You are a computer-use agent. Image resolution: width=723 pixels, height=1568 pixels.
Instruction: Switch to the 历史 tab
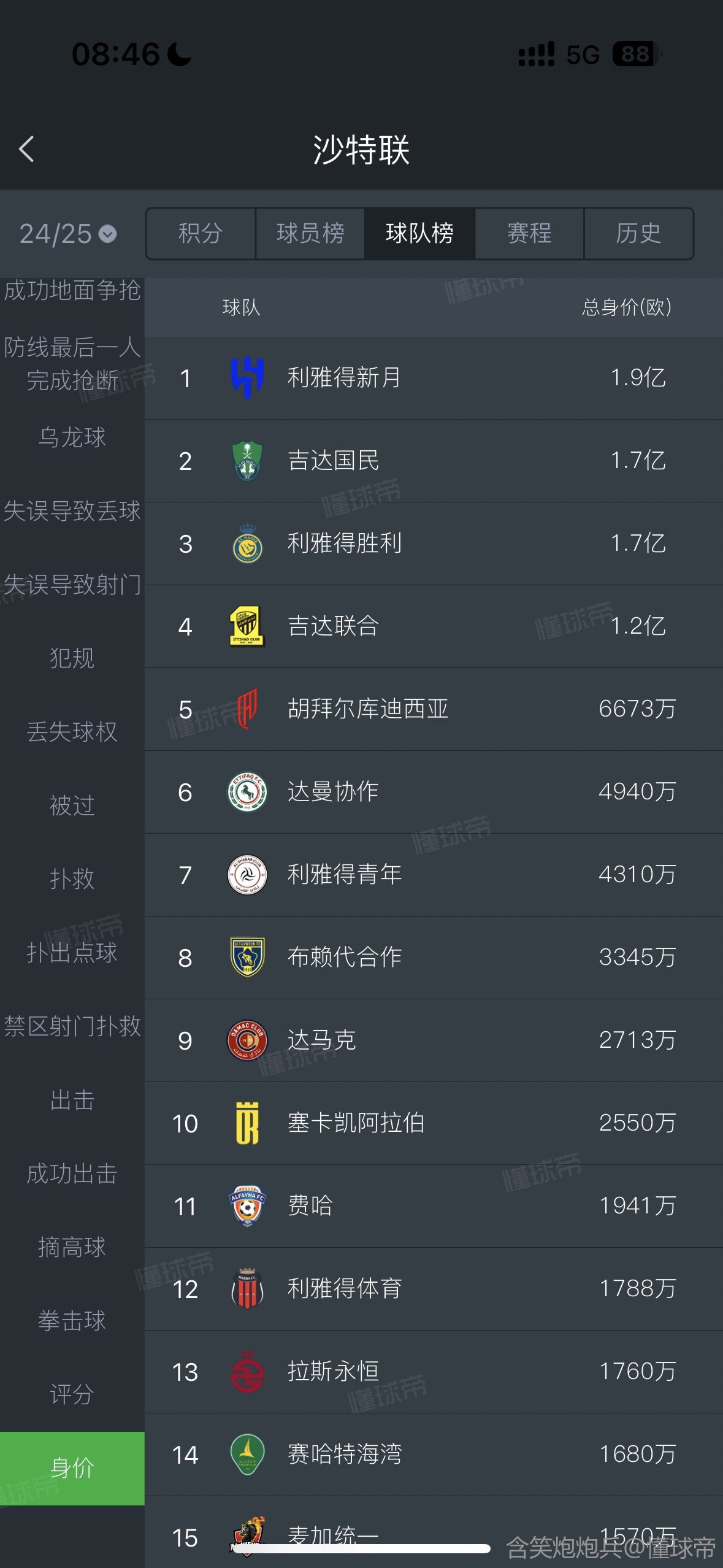638,234
